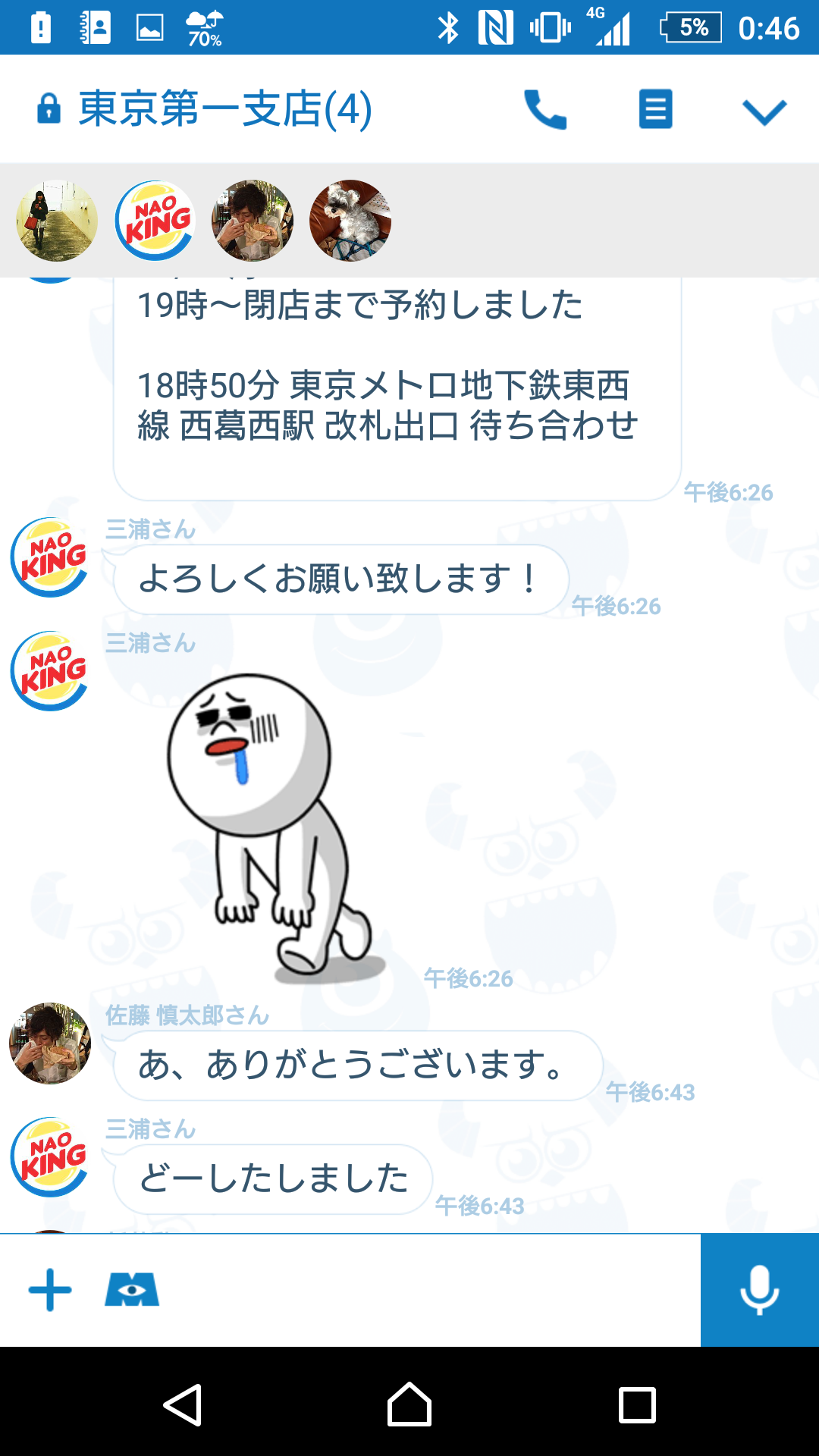The width and height of the screenshot is (819, 1456).
Task: Open the plus attachment menu
Action: (x=50, y=1290)
